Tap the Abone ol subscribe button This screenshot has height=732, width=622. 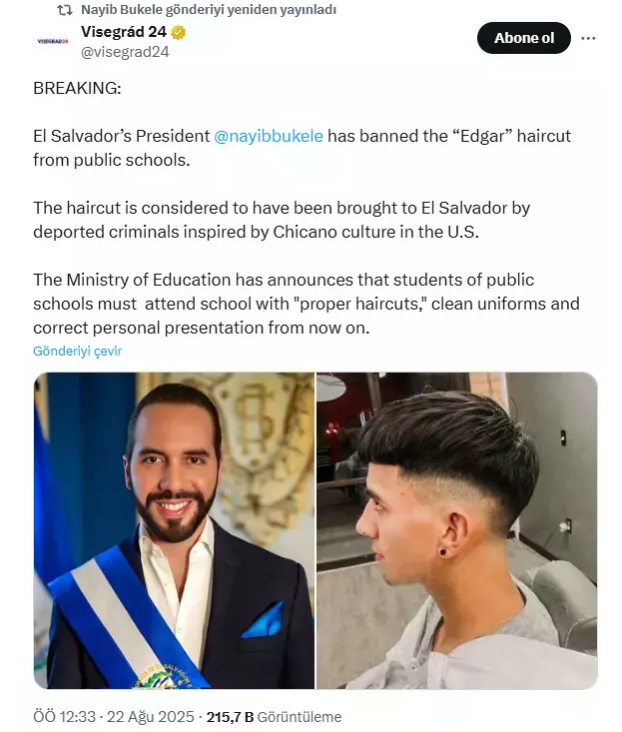pos(524,38)
